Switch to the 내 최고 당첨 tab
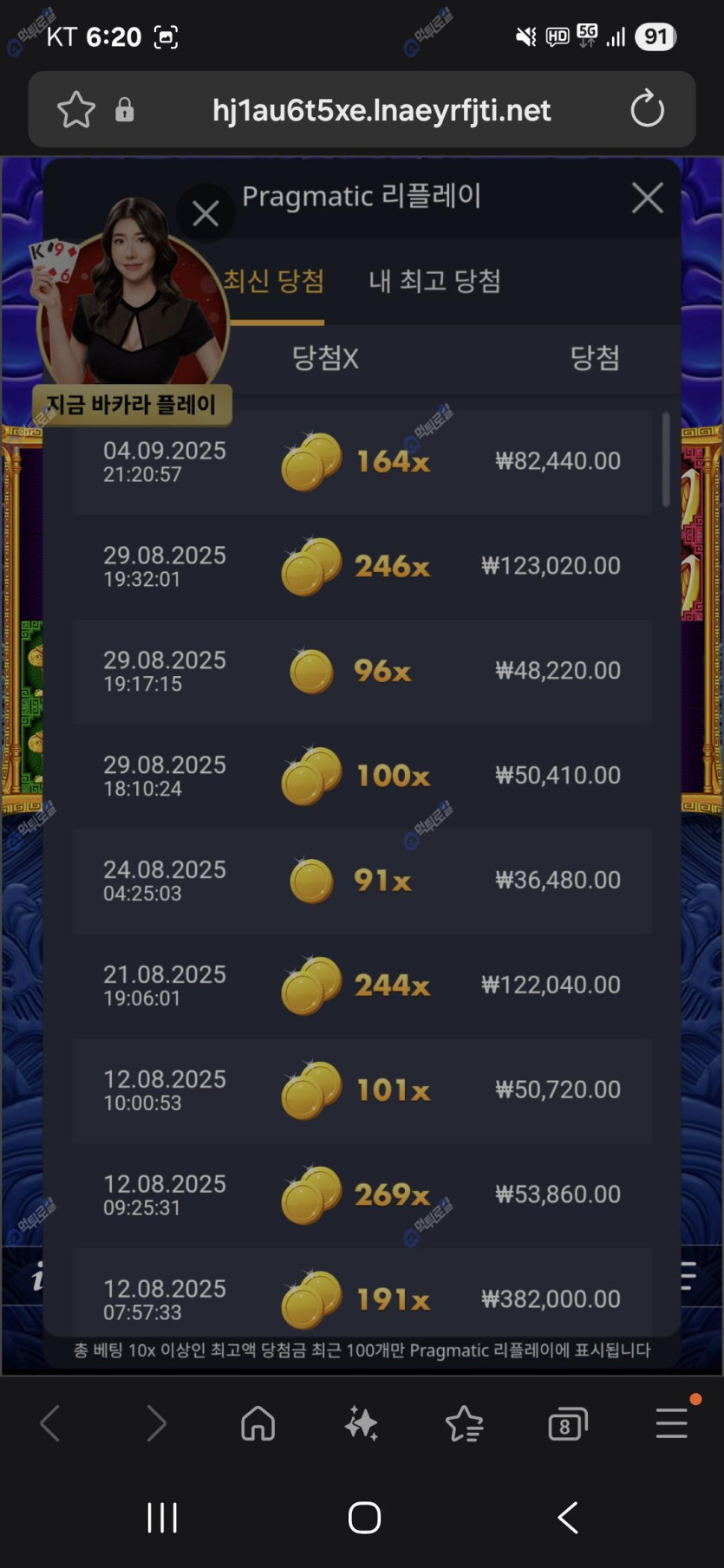This screenshot has height=1568, width=724. (x=434, y=281)
